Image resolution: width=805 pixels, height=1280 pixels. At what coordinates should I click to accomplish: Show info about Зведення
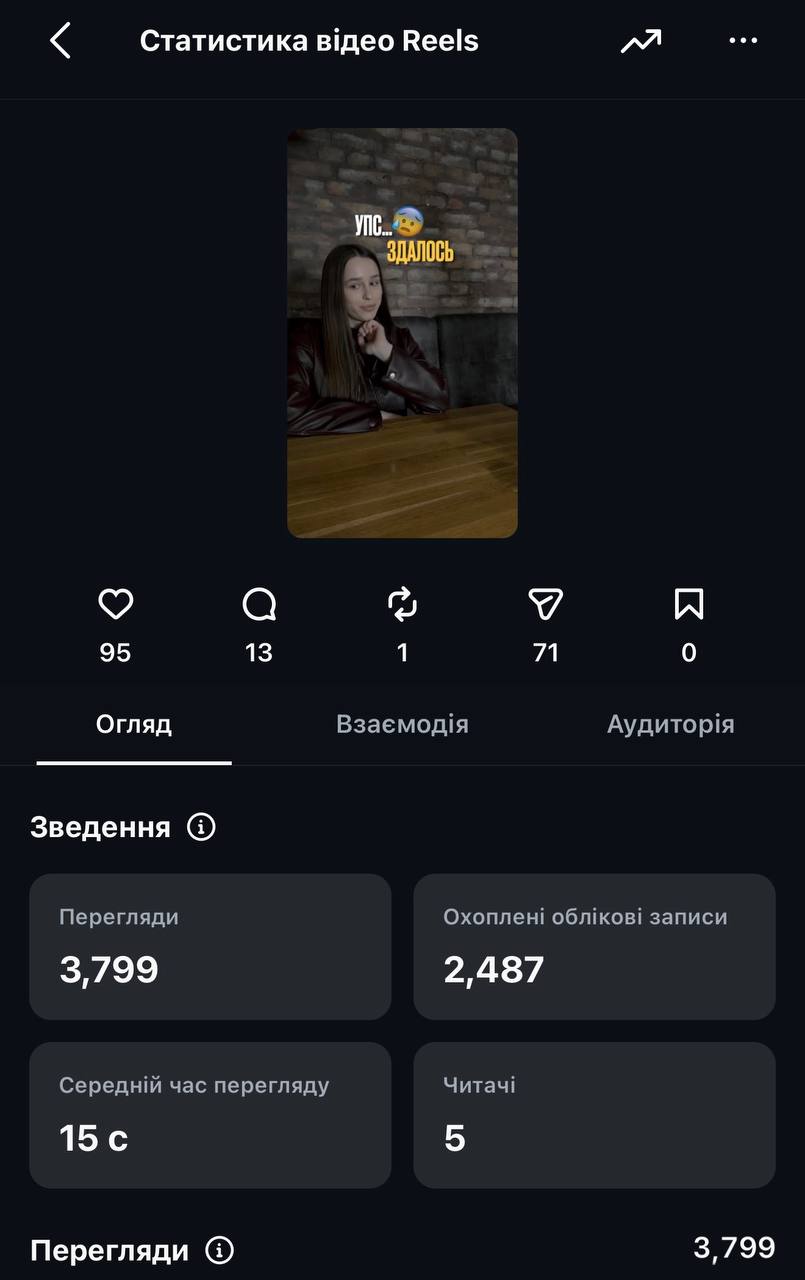click(201, 828)
